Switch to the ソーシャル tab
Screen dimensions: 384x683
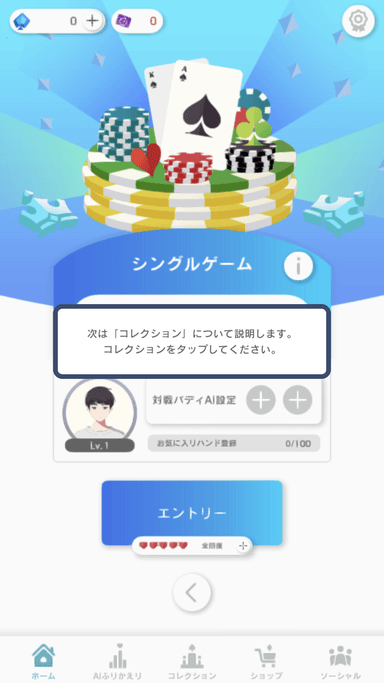[340, 662]
